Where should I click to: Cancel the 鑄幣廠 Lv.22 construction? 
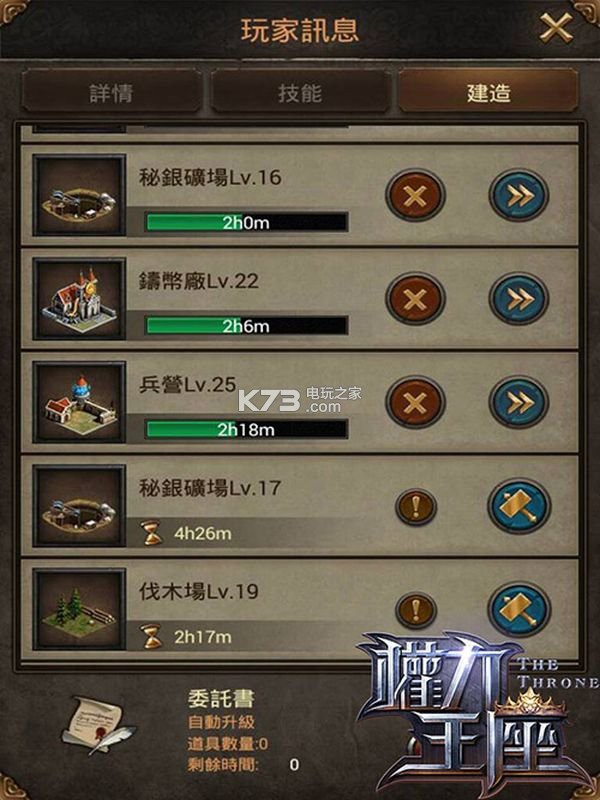click(x=415, y=298)
